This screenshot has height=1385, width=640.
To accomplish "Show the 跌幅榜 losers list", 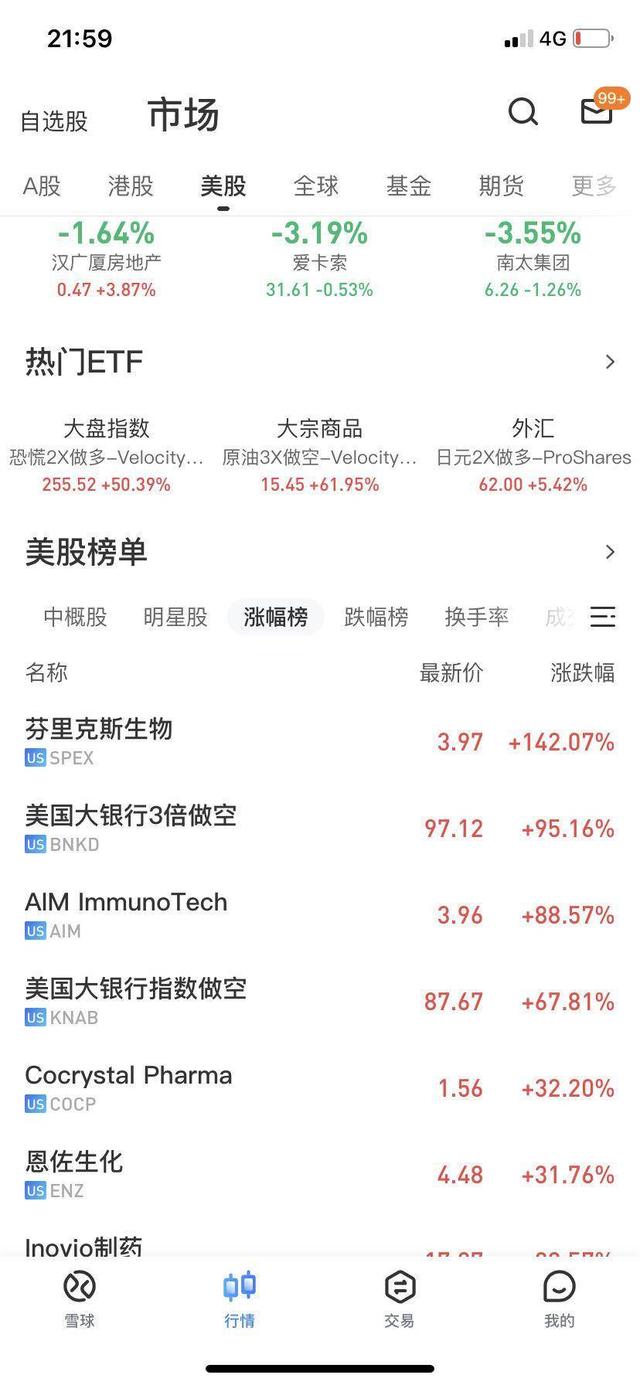I will coord(376,617).
